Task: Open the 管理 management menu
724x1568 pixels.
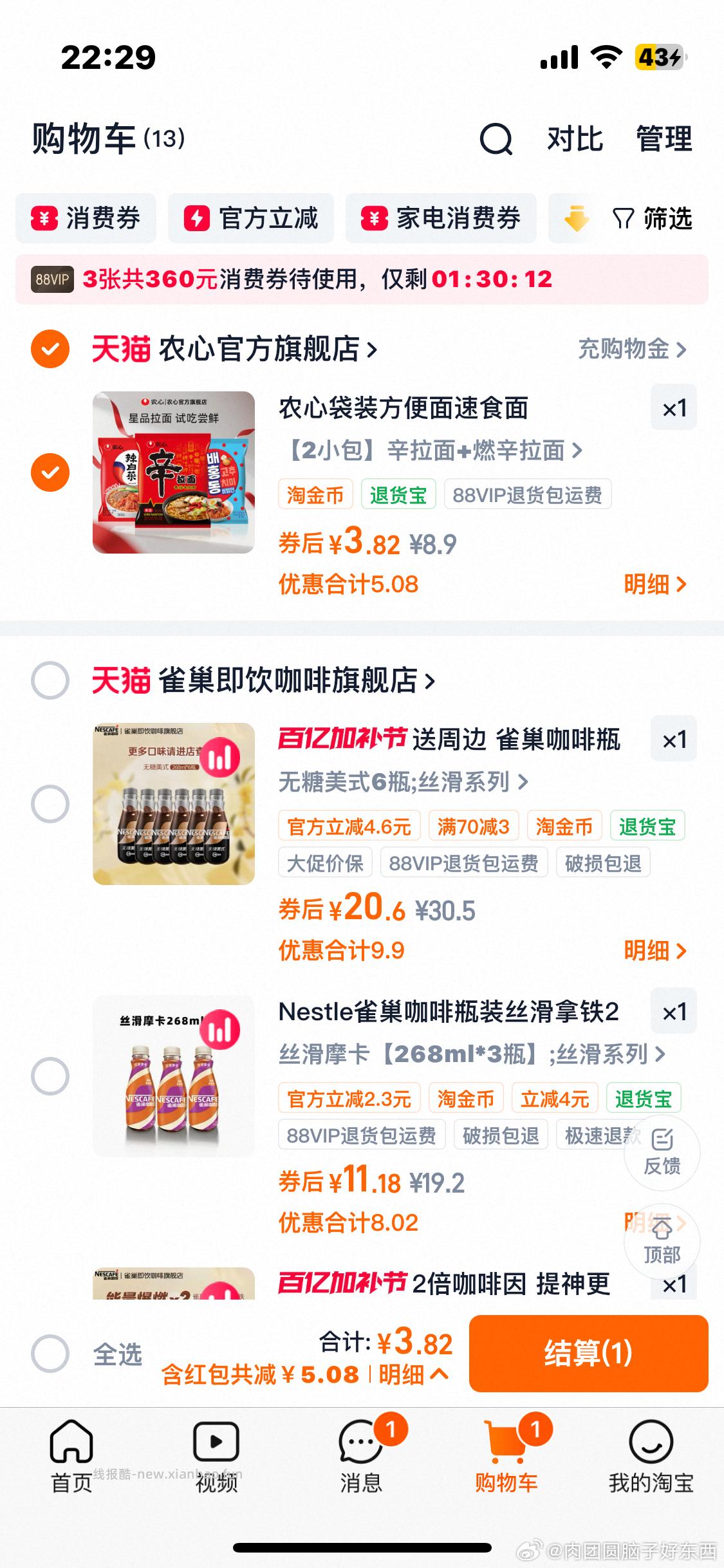Action: point(664,139)
